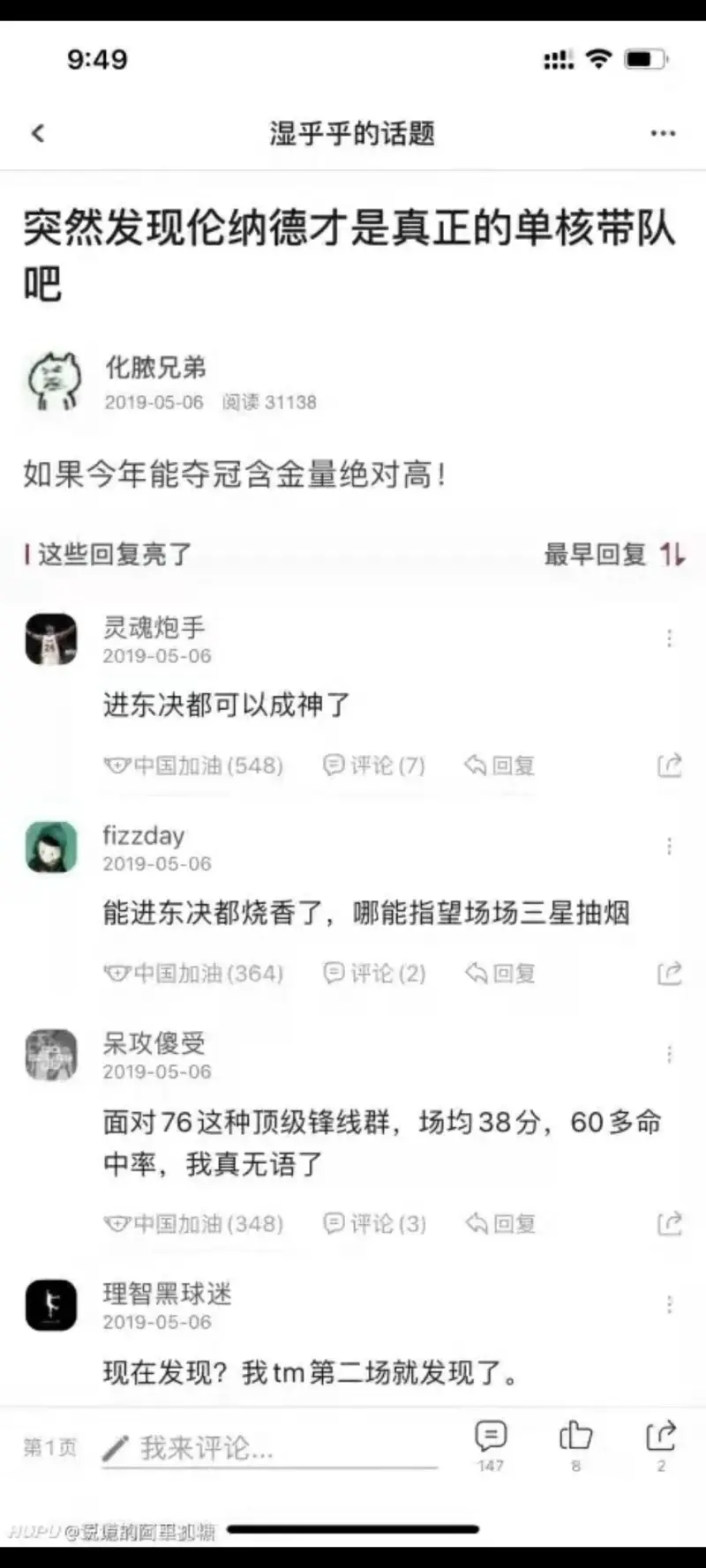Tap the 我来评论 comment input field

(269, 1448)
